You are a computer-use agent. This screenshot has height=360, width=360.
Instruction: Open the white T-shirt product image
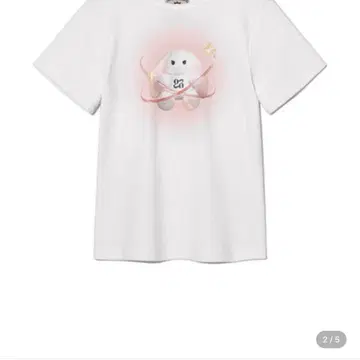[180, 132]
